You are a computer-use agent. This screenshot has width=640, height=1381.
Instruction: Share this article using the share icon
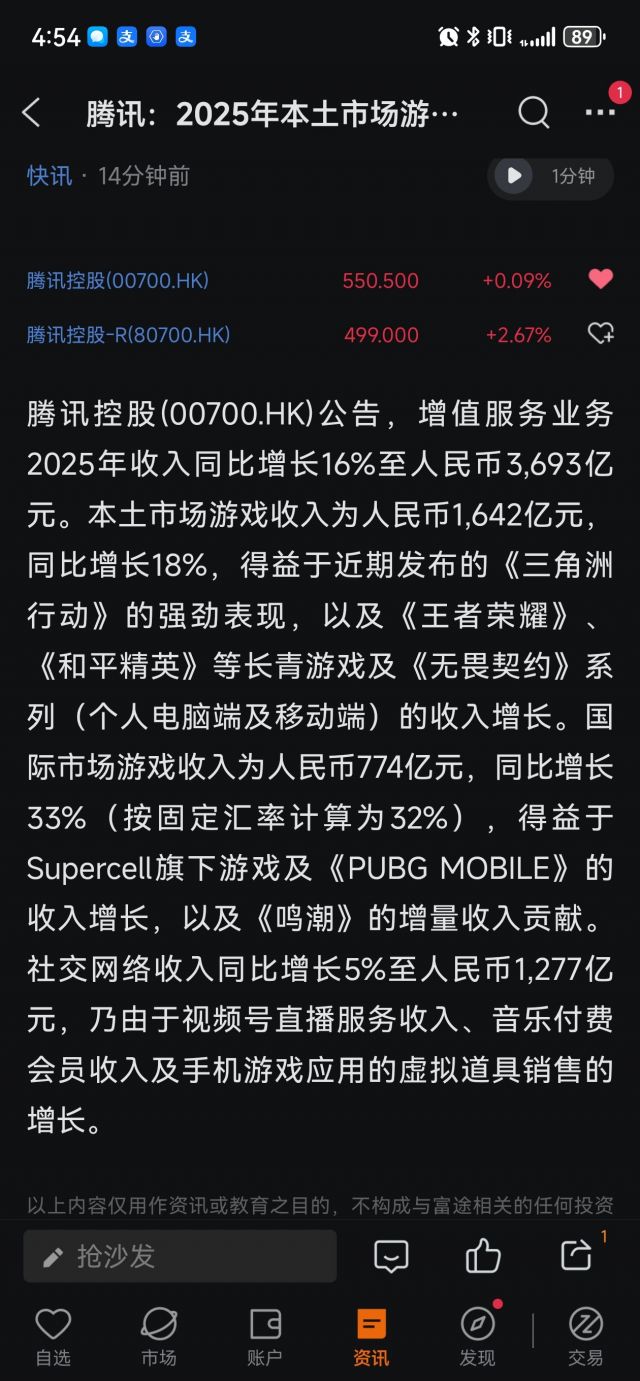(x=576, y=1256)
